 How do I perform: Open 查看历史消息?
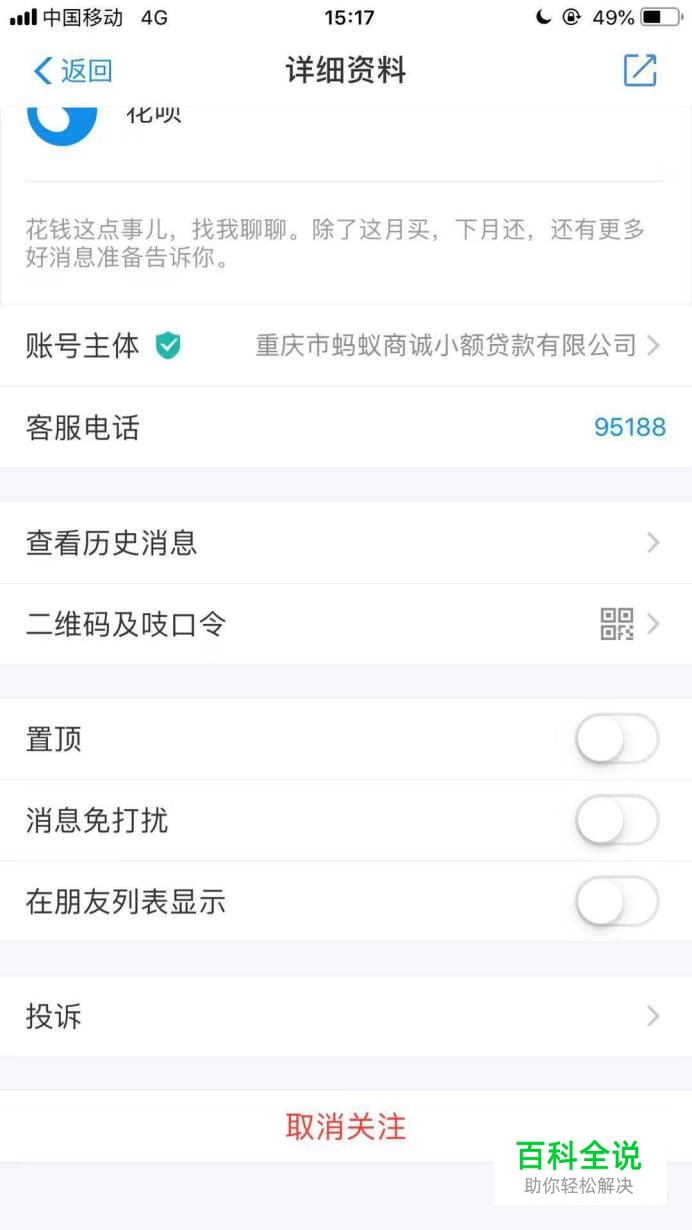coord(346,543)
